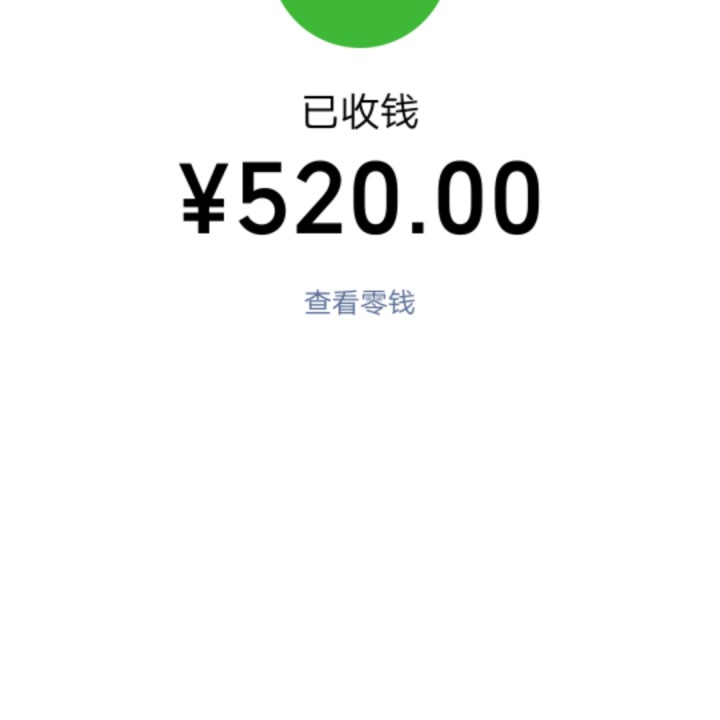Viewport: 720px width, 720px height.
Task: Open the 查看零钱 link
Action: pyautogui.click(x=359, y=302)
